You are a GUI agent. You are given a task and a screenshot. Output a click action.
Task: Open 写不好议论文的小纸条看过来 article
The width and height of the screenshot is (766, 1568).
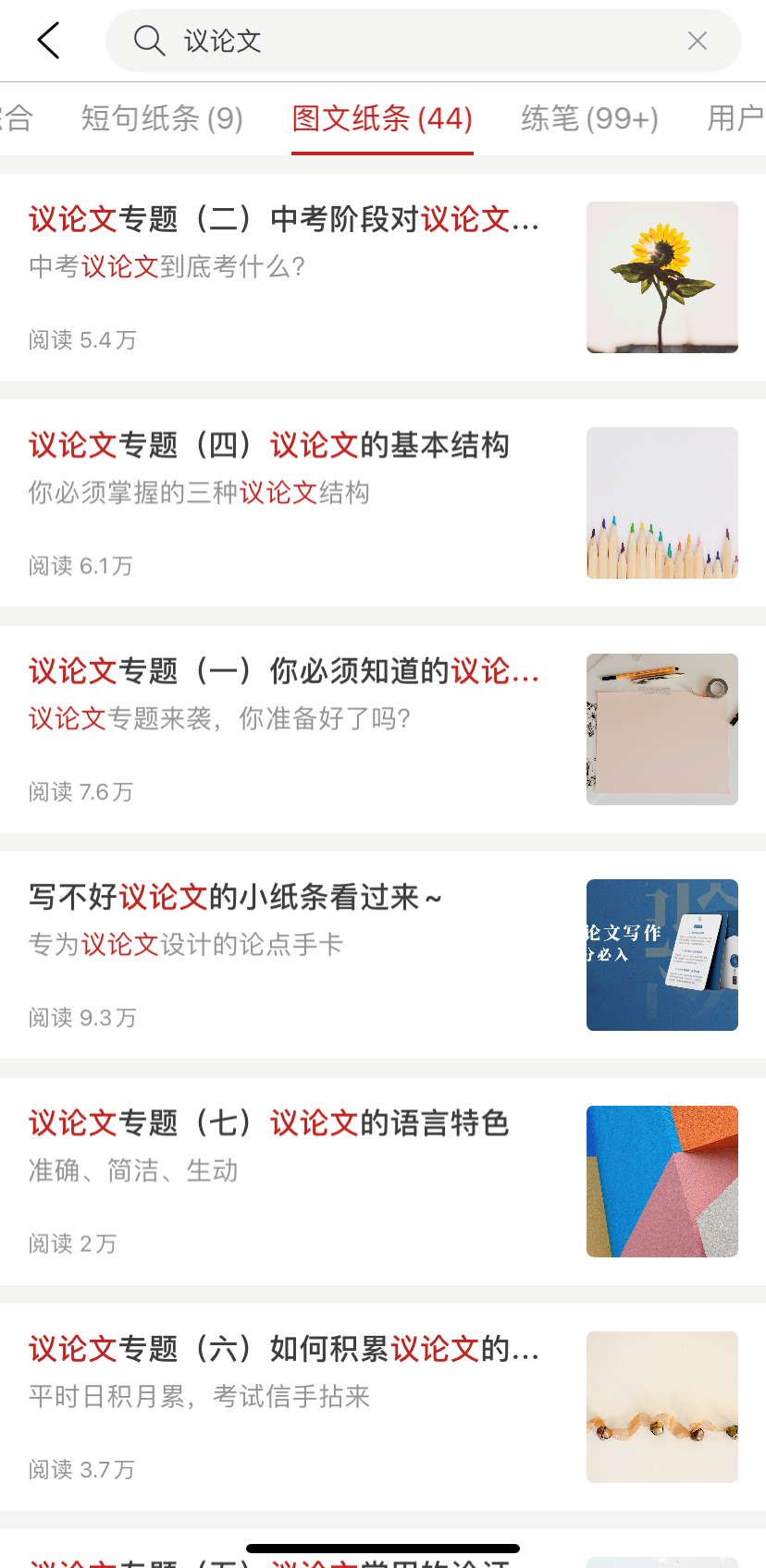pyautogui.click(x=236, y=898)
